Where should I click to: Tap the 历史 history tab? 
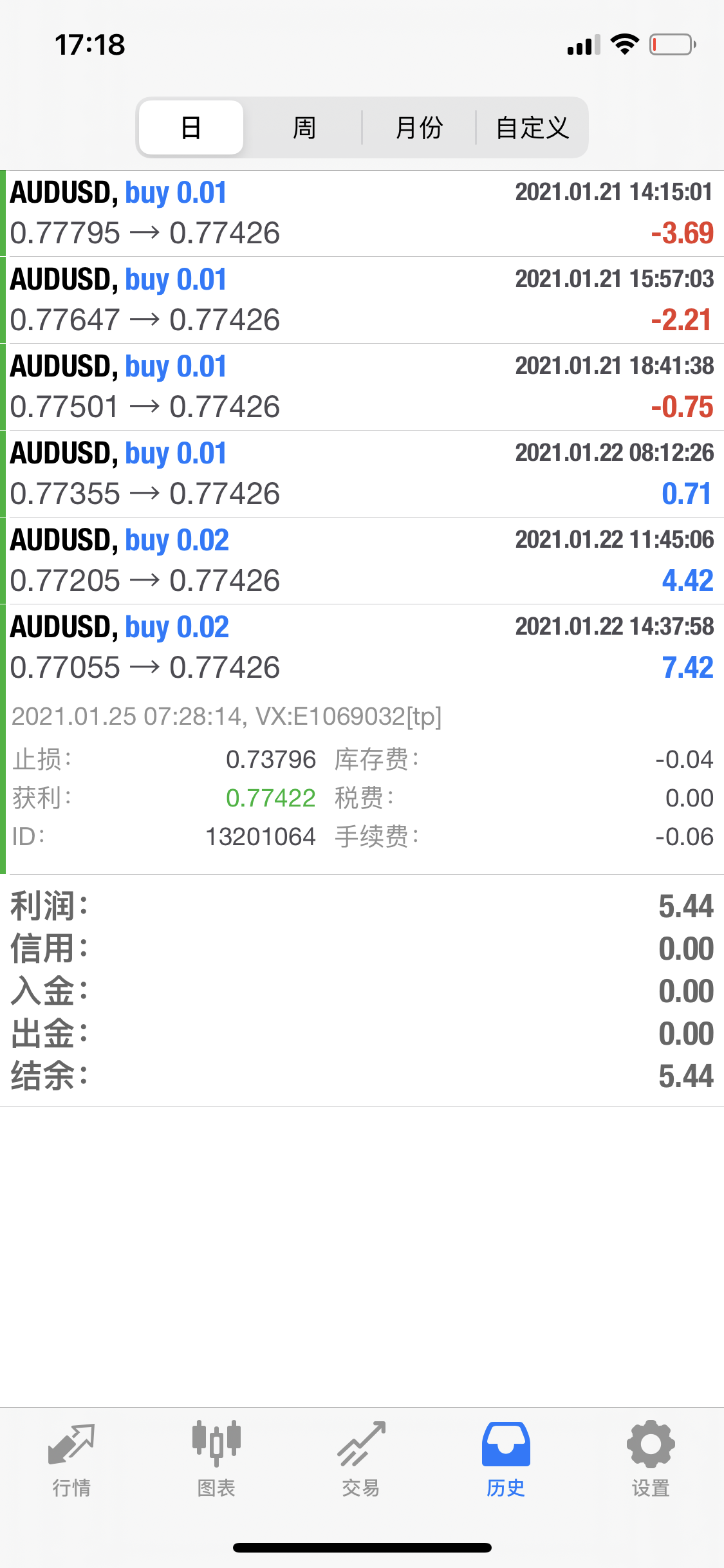tap(506, 1459)
